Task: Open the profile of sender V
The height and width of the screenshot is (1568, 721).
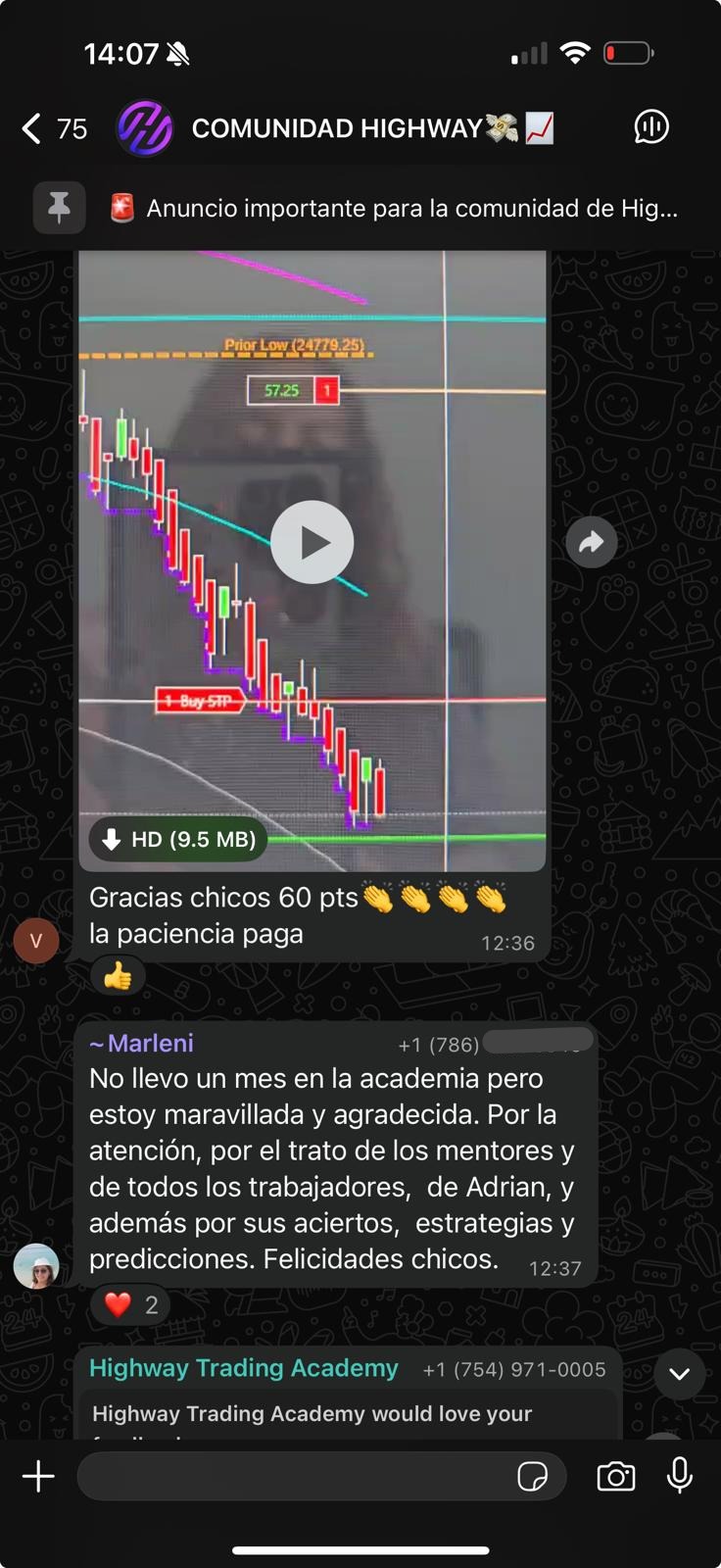Action: (36, 941)
